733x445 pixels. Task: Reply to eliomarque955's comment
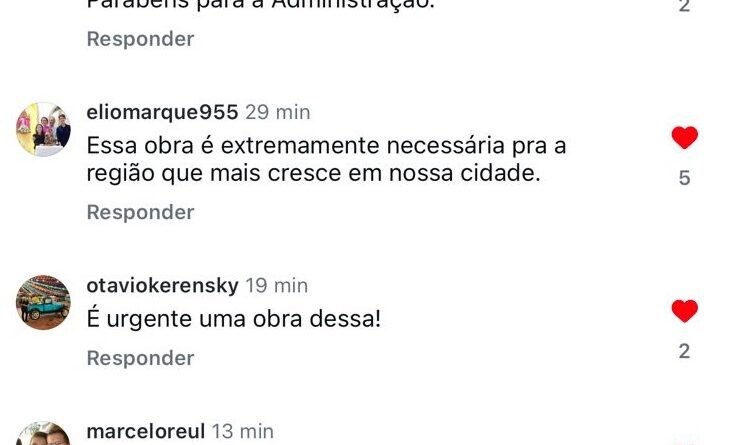point(140,212)
